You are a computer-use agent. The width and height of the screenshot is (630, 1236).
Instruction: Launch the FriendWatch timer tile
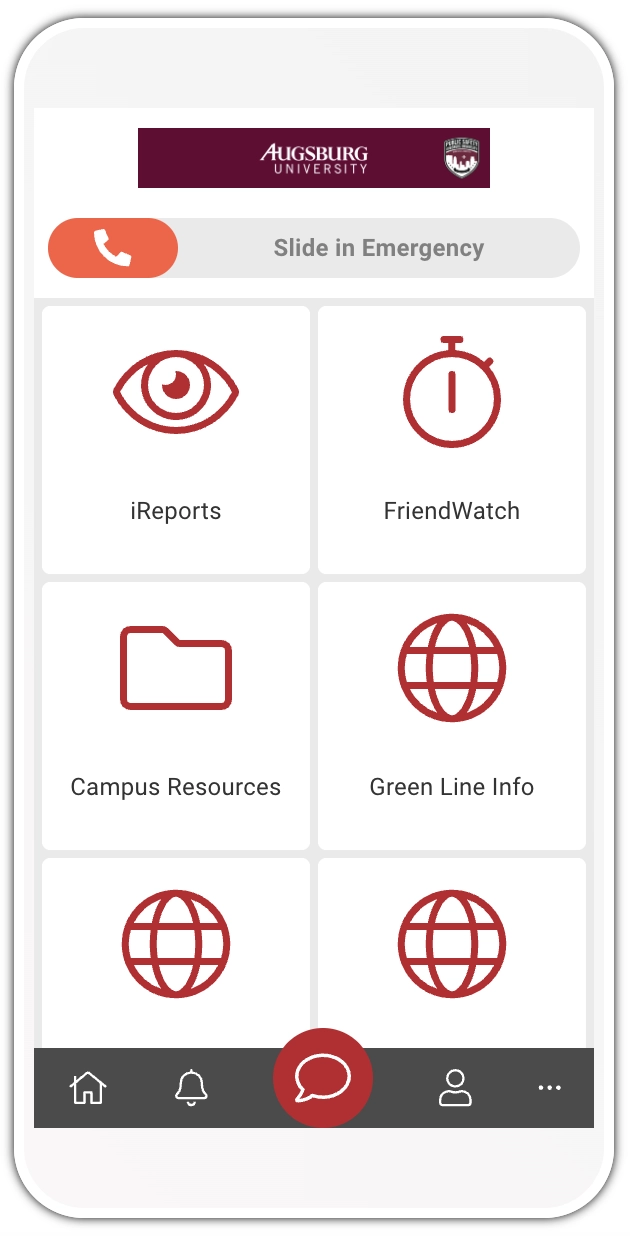452,440
